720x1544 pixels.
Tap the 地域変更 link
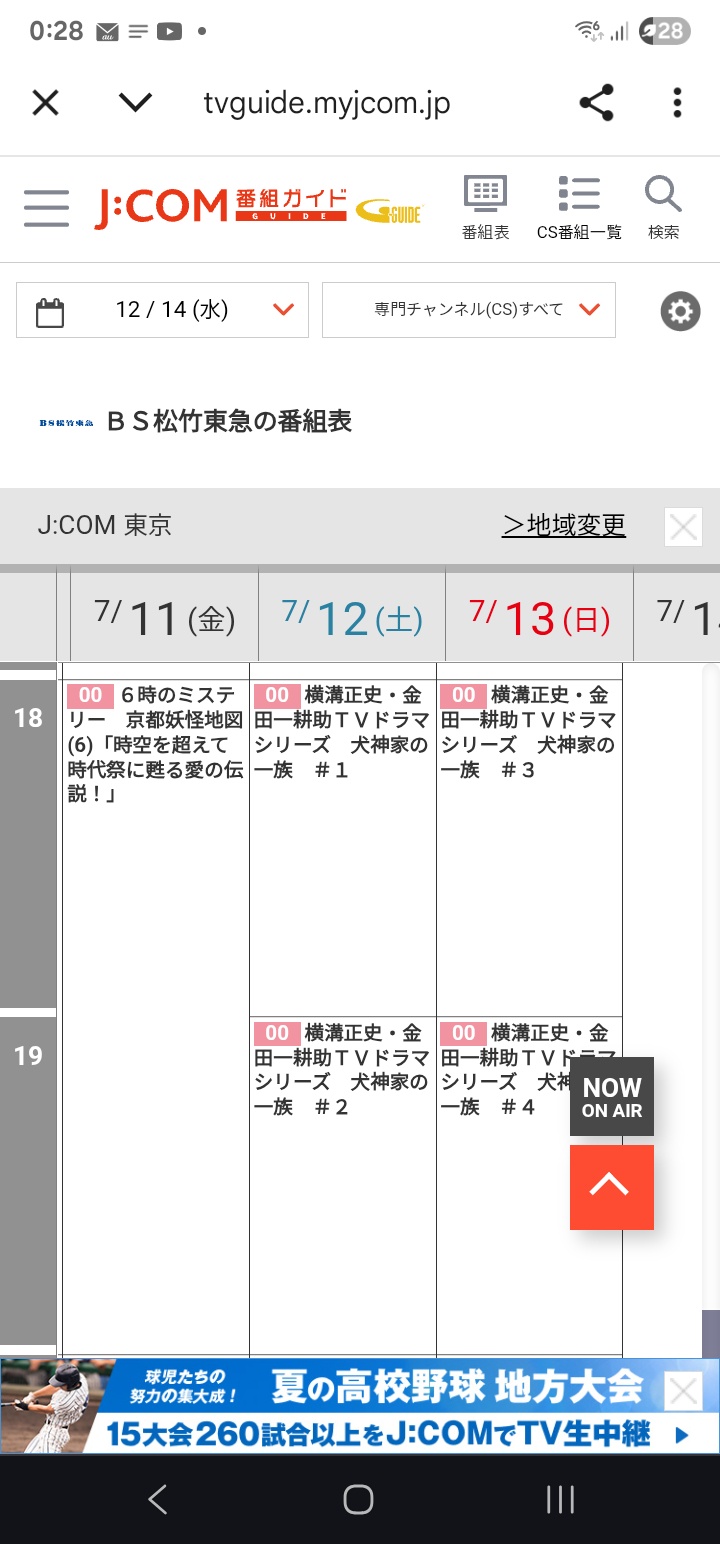pyautogui.click(x=564, y=525)
